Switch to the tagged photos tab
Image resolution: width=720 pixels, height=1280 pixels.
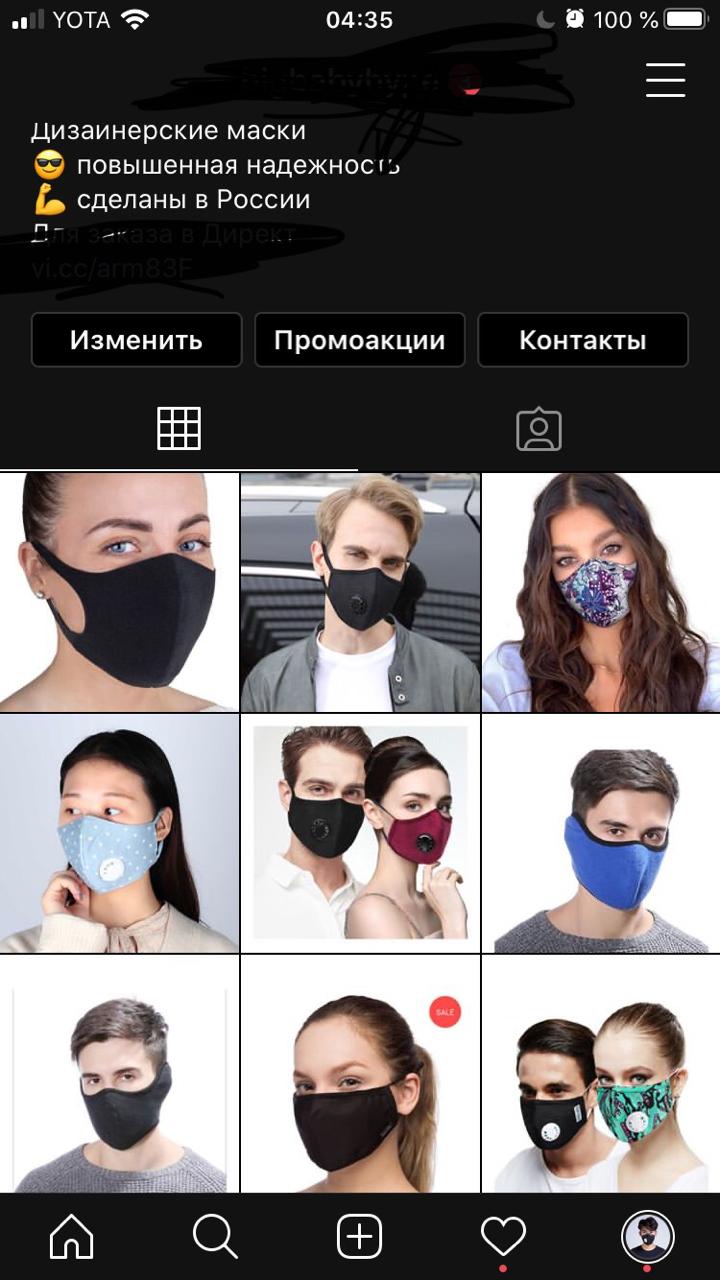point(539,429)
